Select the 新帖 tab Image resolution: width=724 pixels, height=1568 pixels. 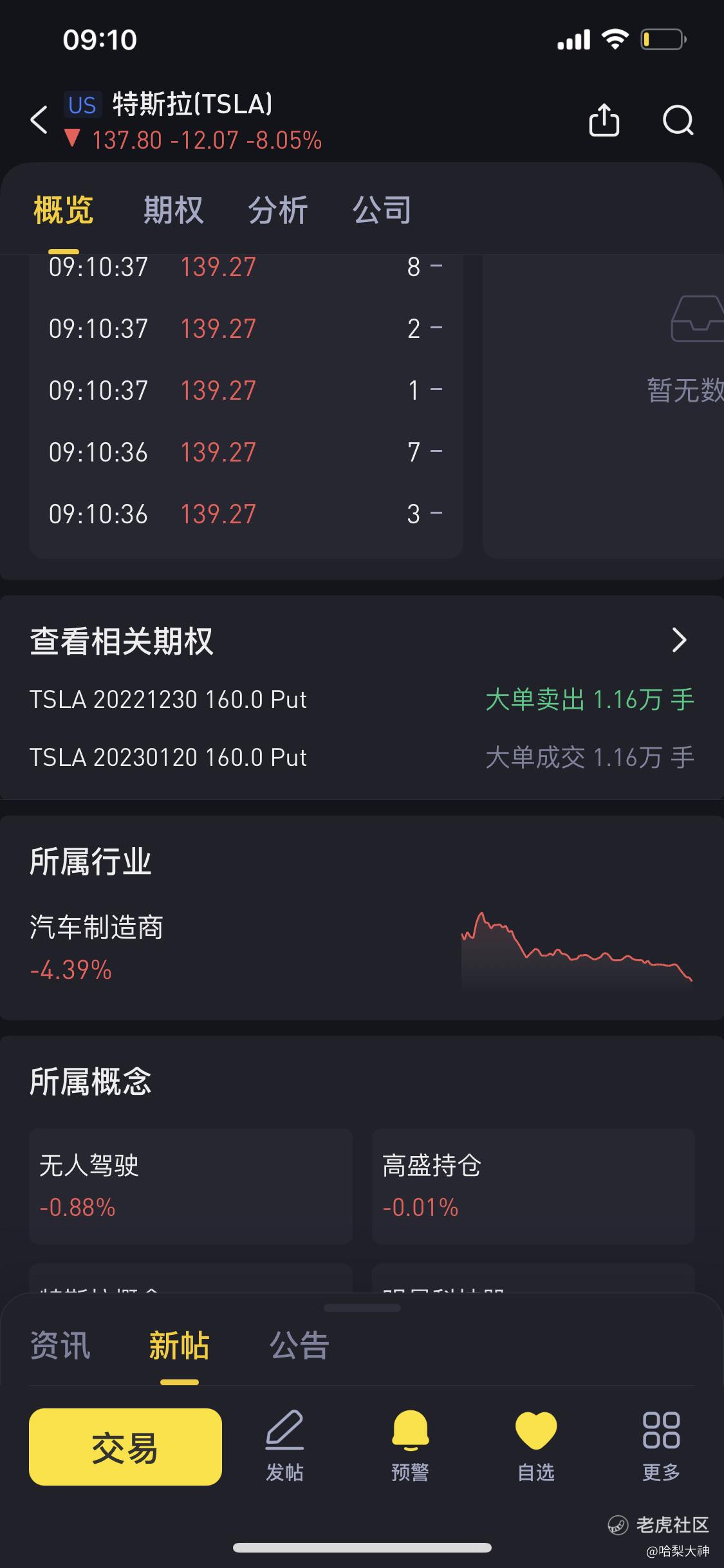pos(179,1345)
